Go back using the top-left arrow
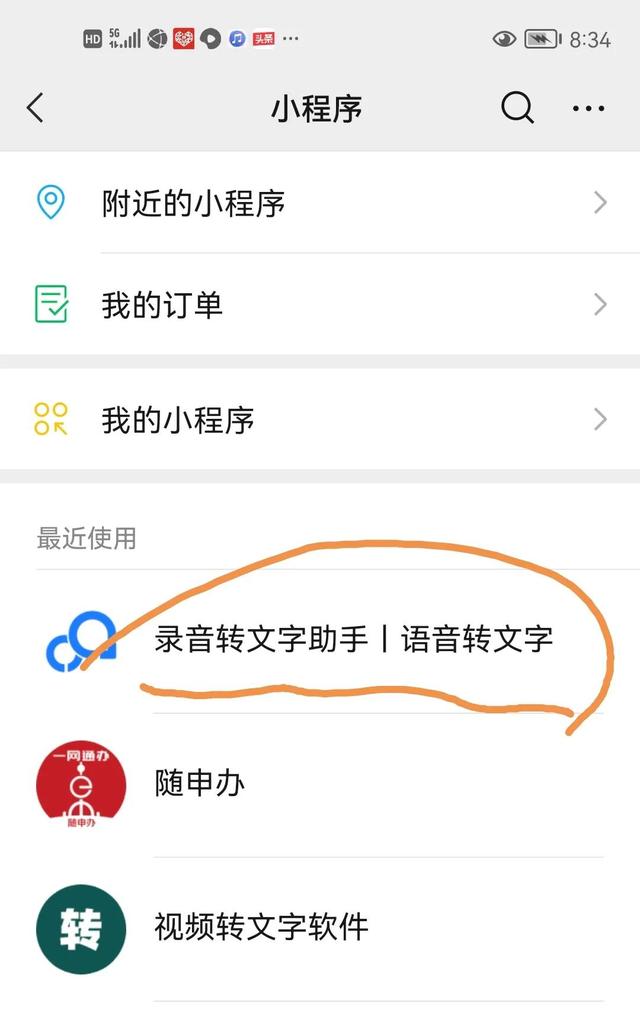This screenshot has height=1013, width=640. 36,108
